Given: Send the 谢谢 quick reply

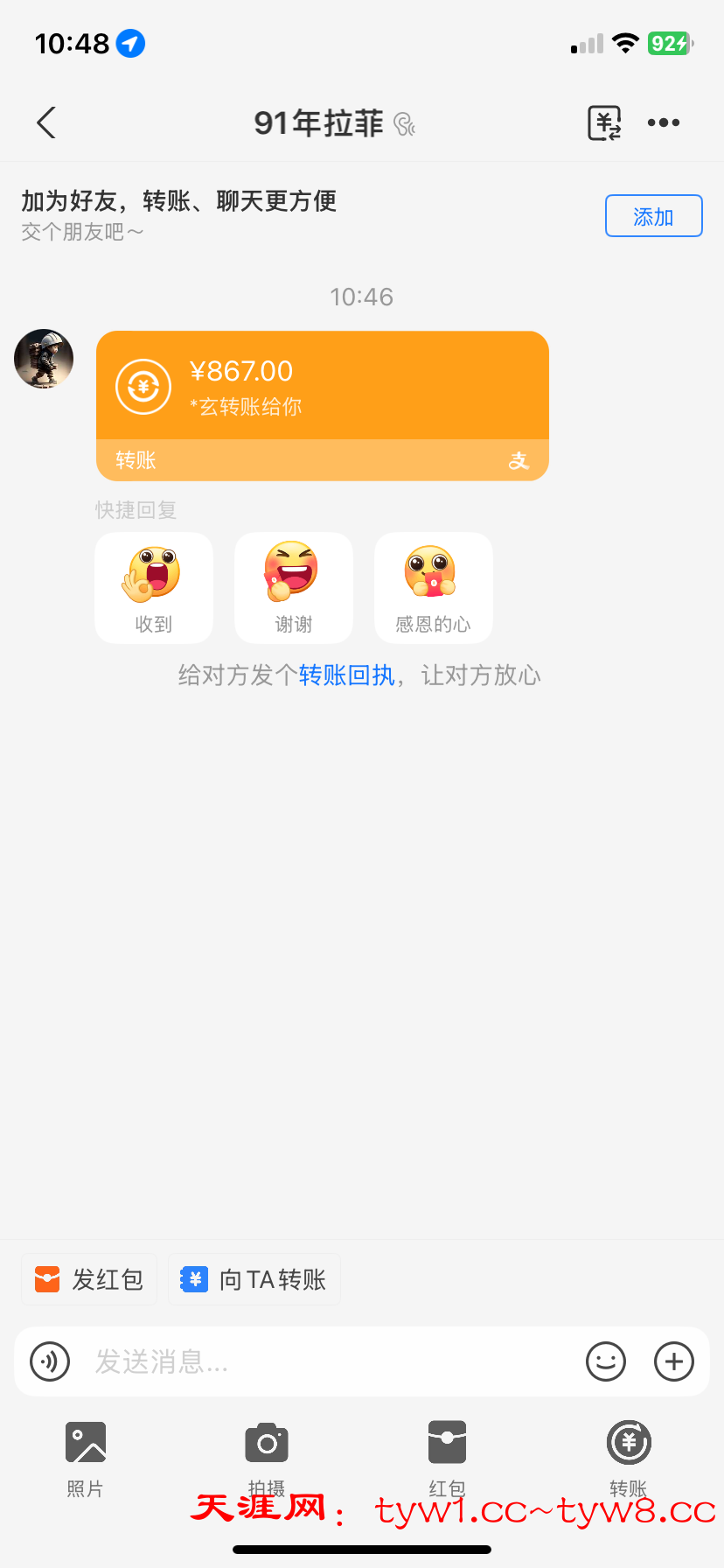Looking at the screenshot, I should click(294, 588).
